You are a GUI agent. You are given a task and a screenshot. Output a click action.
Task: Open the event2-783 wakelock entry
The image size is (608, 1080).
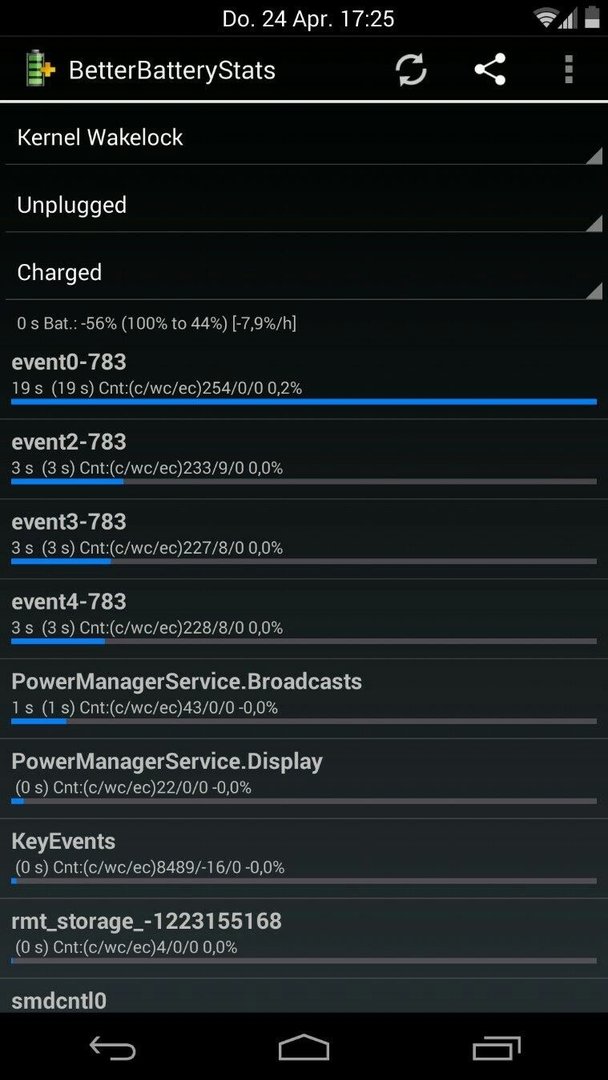[304, 459]
